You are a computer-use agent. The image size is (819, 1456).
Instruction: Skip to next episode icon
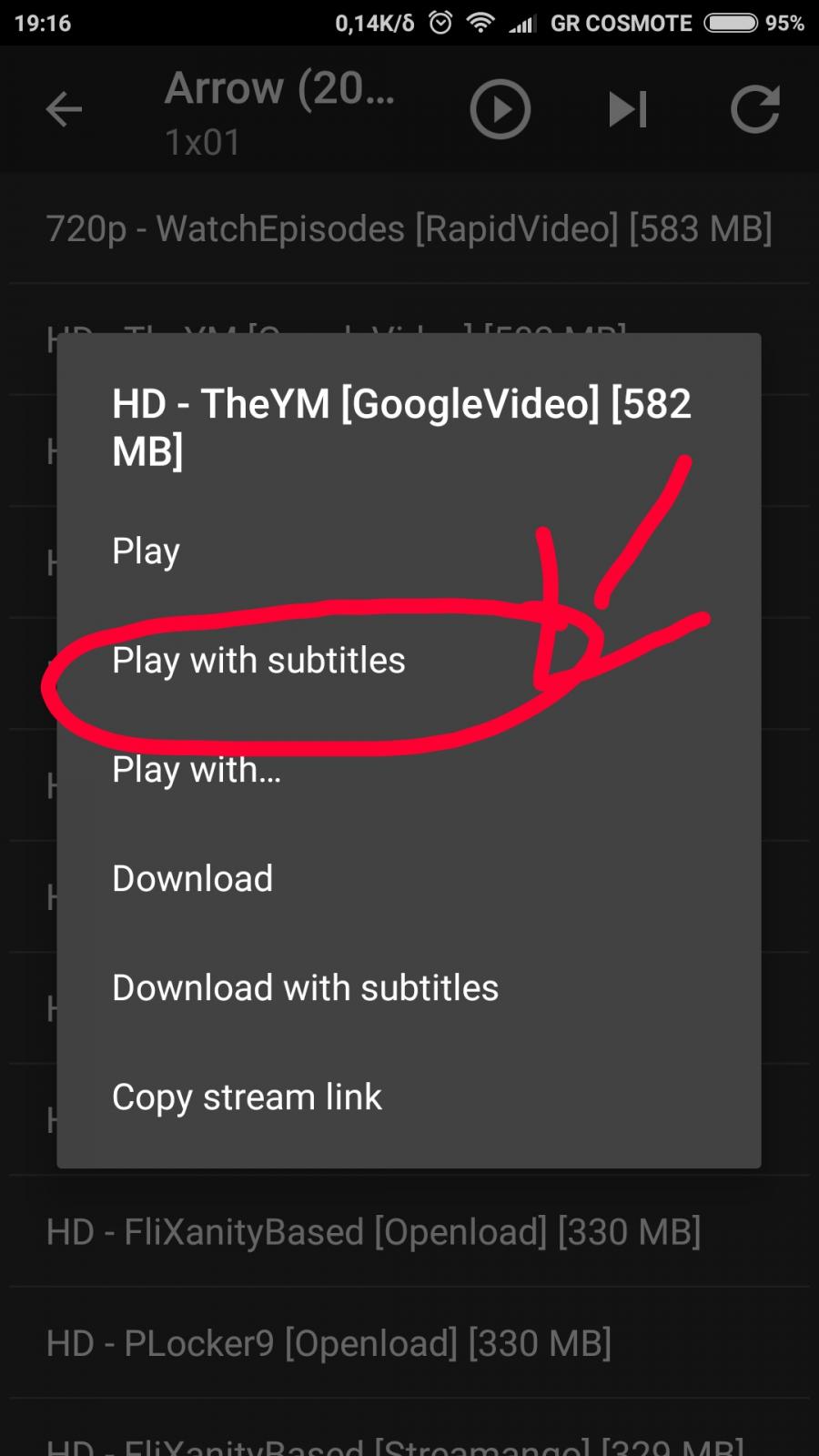(x=628, y=109)
